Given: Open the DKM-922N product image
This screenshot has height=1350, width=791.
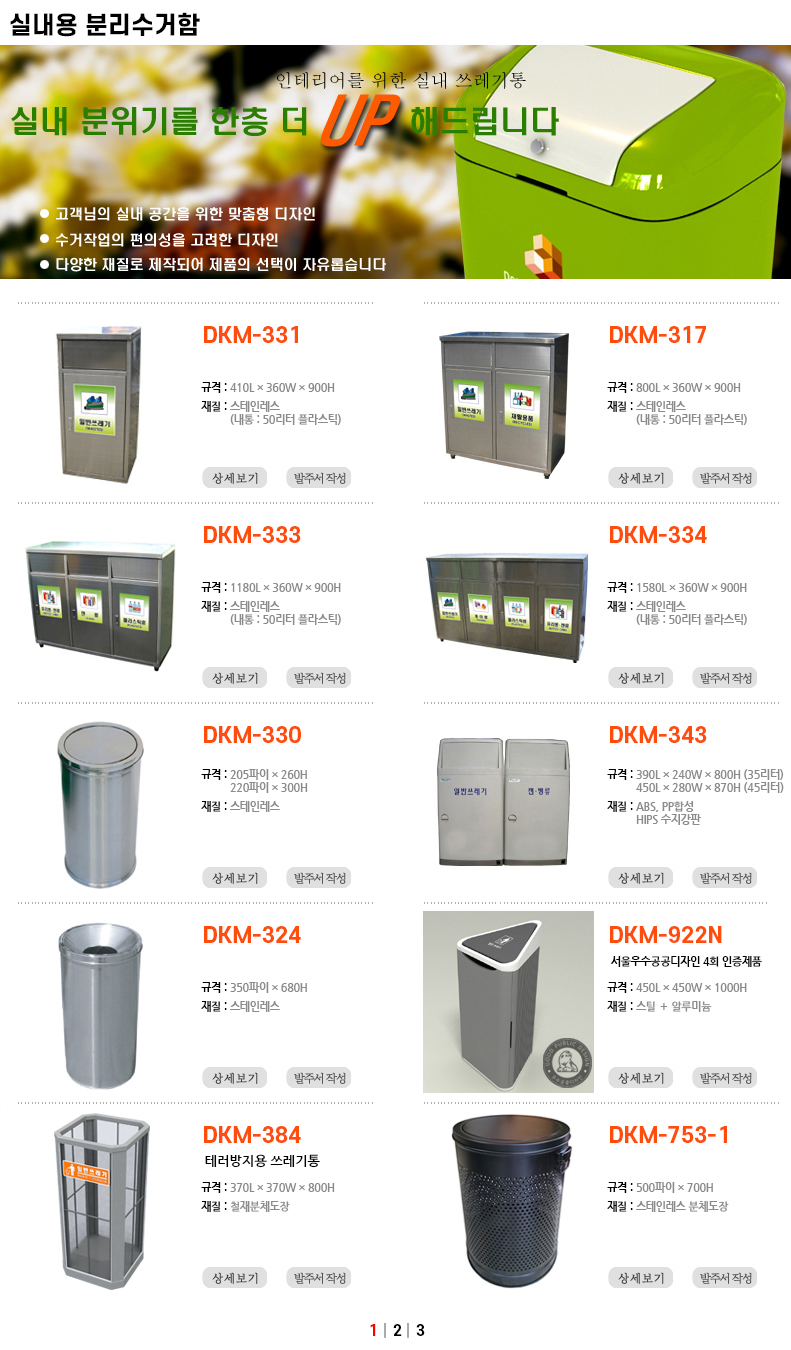Looking at the screenshot, I should point(508,1002).
